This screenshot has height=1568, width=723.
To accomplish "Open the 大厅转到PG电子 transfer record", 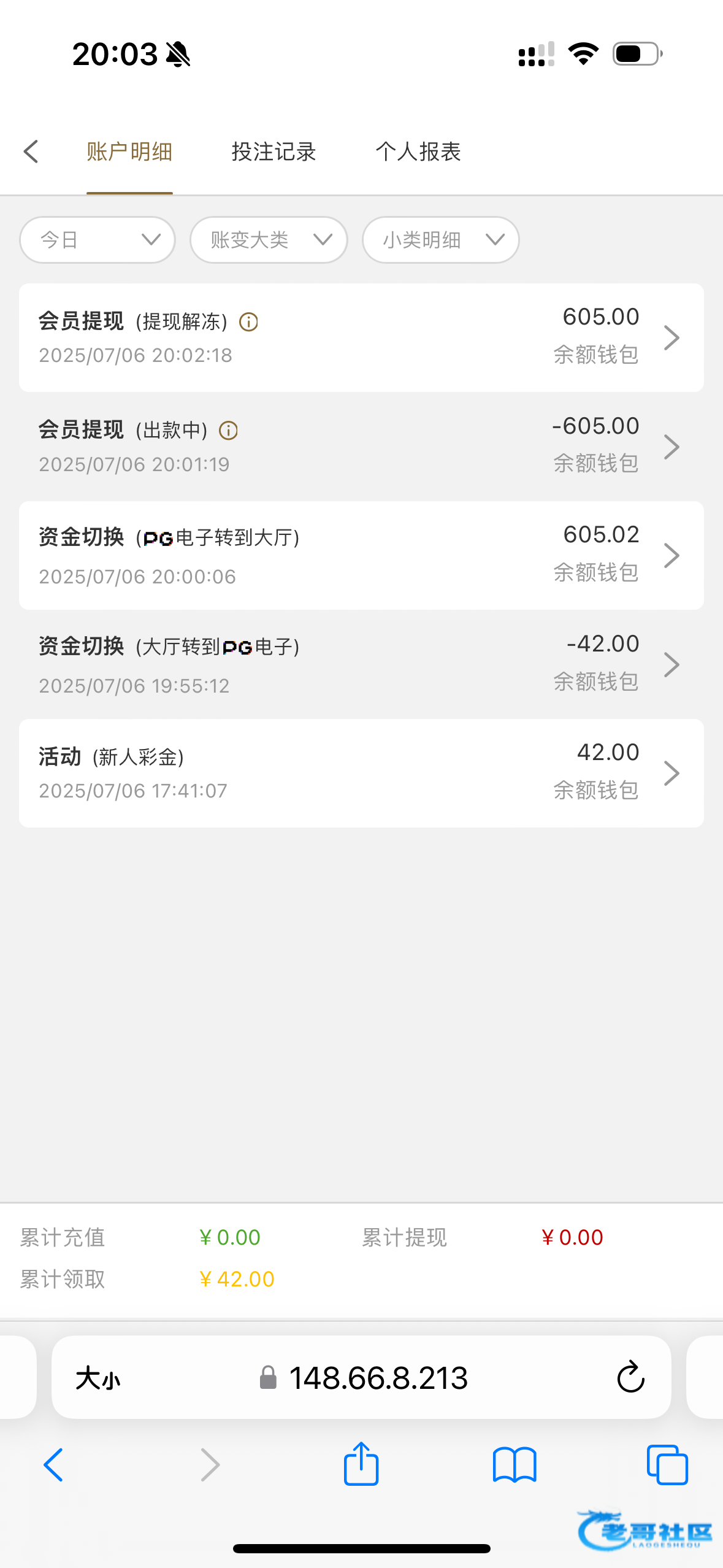I will pyautogui.click(x=361, y=664).
